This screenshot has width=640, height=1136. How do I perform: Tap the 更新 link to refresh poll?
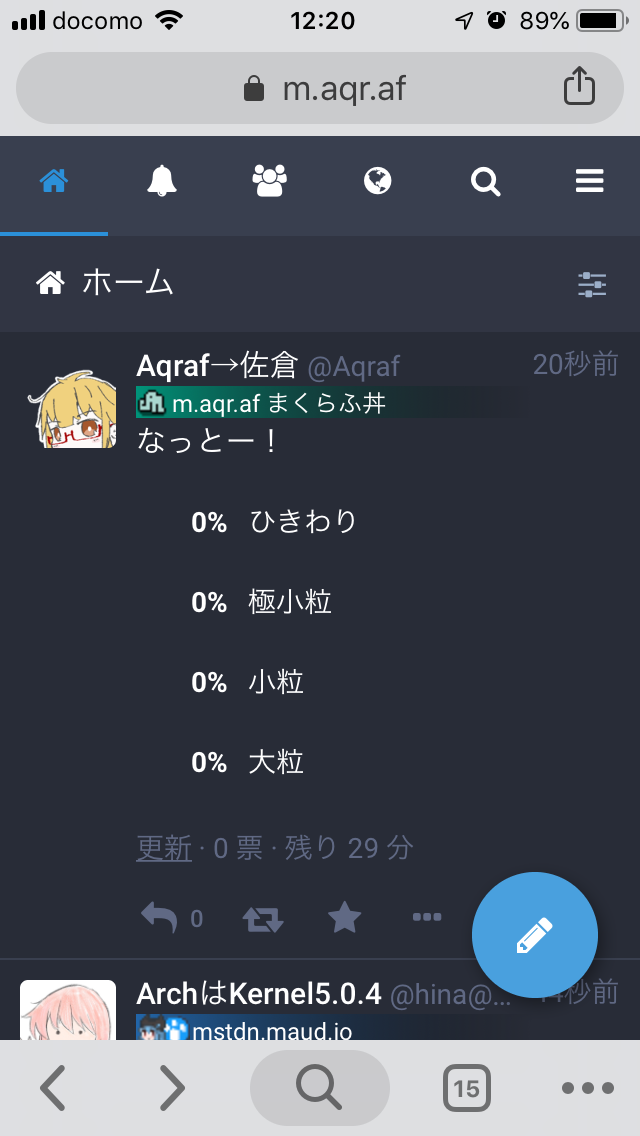[x=164, y=848]
